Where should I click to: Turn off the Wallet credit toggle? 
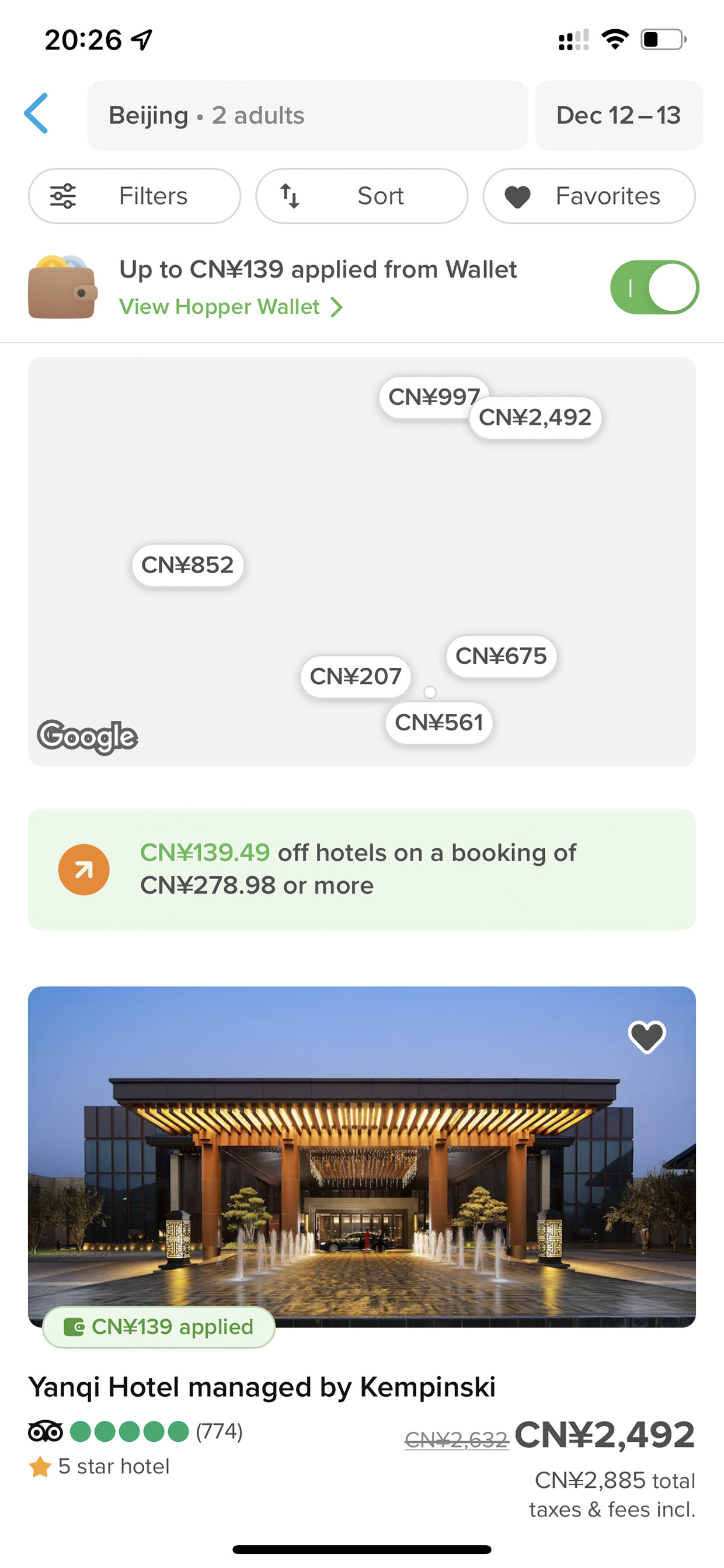(x=655, y=287)
